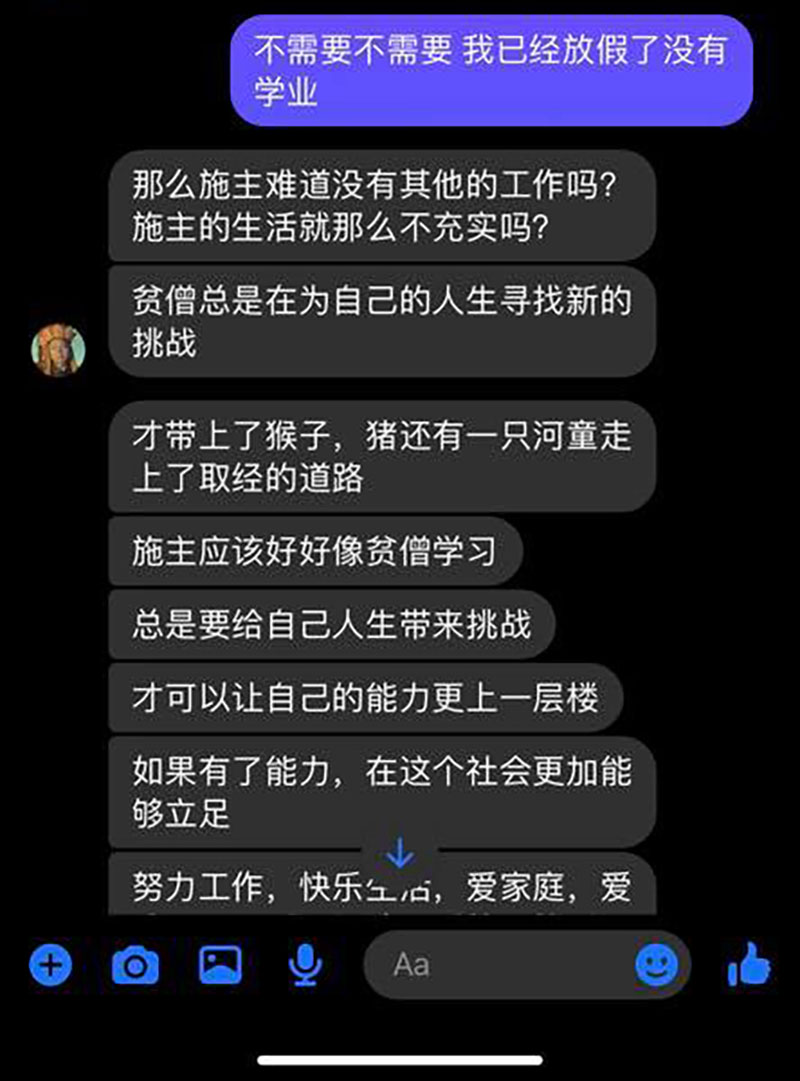Start recording a voice message

coord(305,965)
